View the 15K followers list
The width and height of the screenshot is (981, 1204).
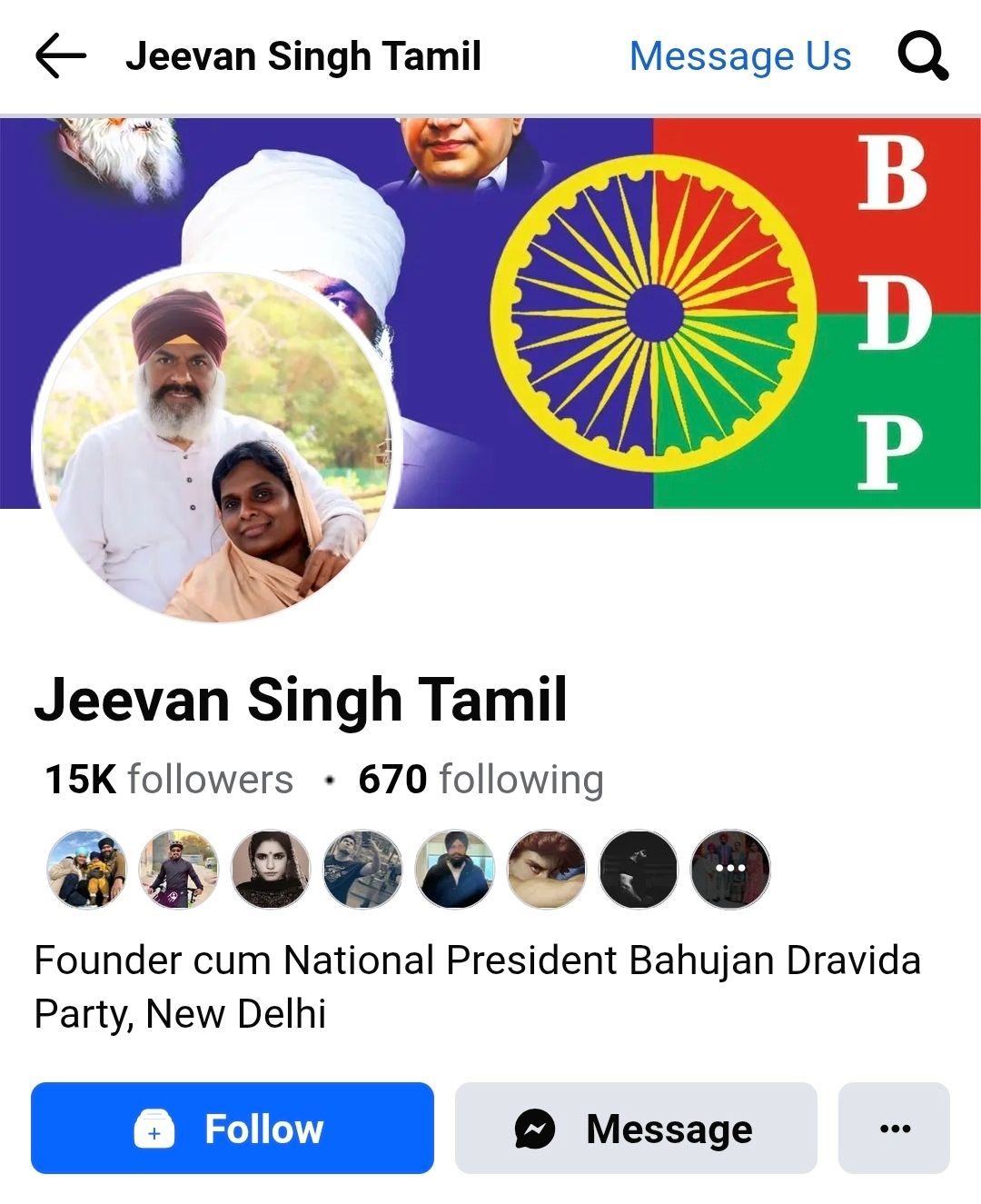coord(169,780)
